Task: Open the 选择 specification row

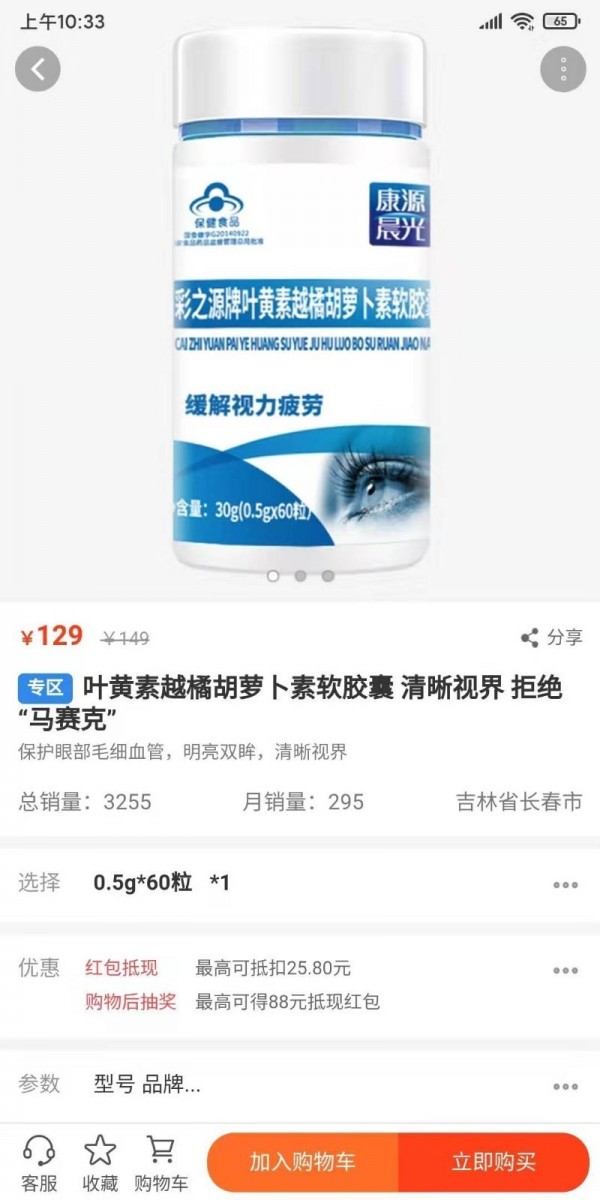Action: tap(300, 883)
